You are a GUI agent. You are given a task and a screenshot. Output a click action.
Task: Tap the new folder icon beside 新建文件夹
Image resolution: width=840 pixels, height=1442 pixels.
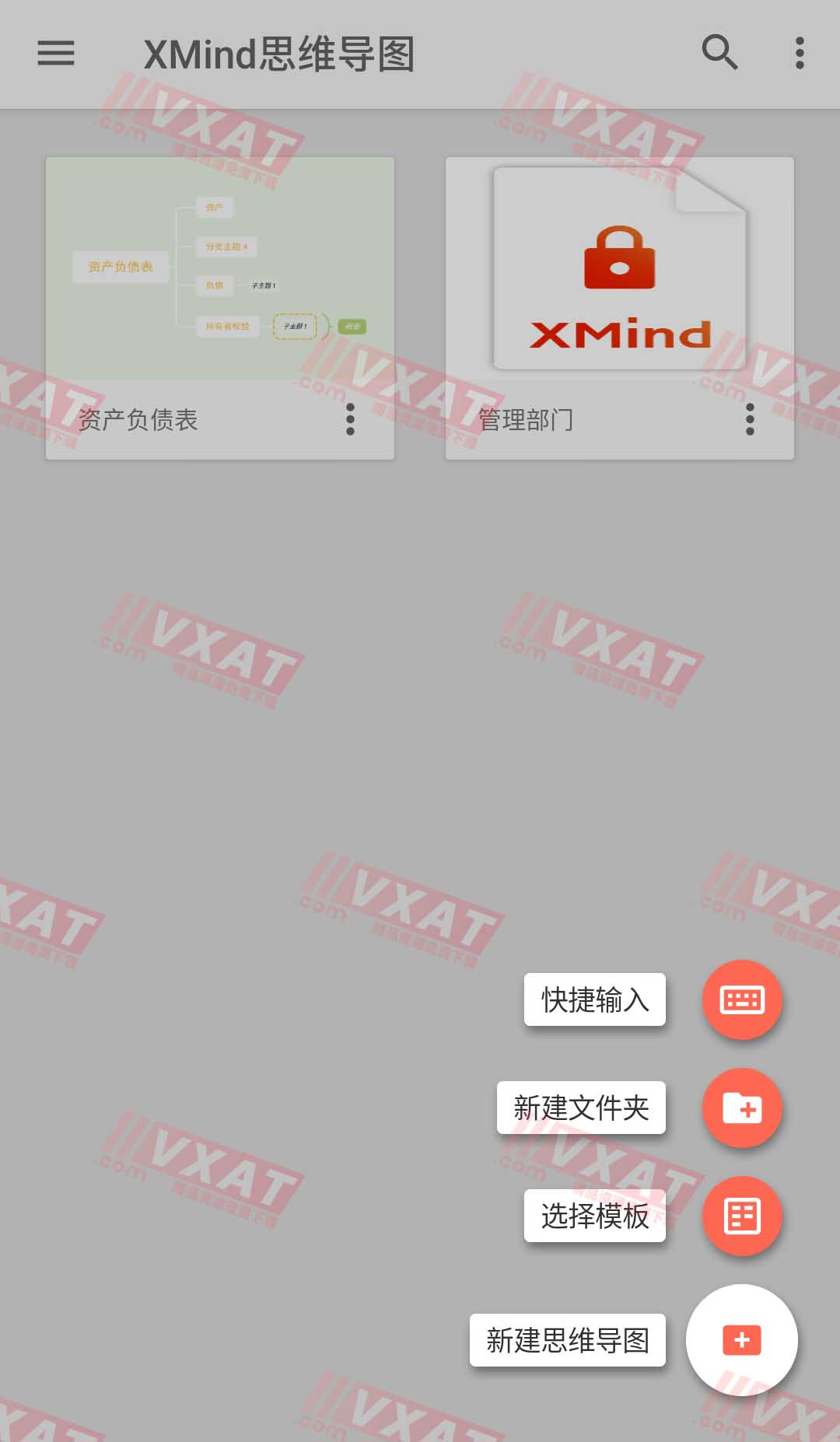coord(743,1108)
